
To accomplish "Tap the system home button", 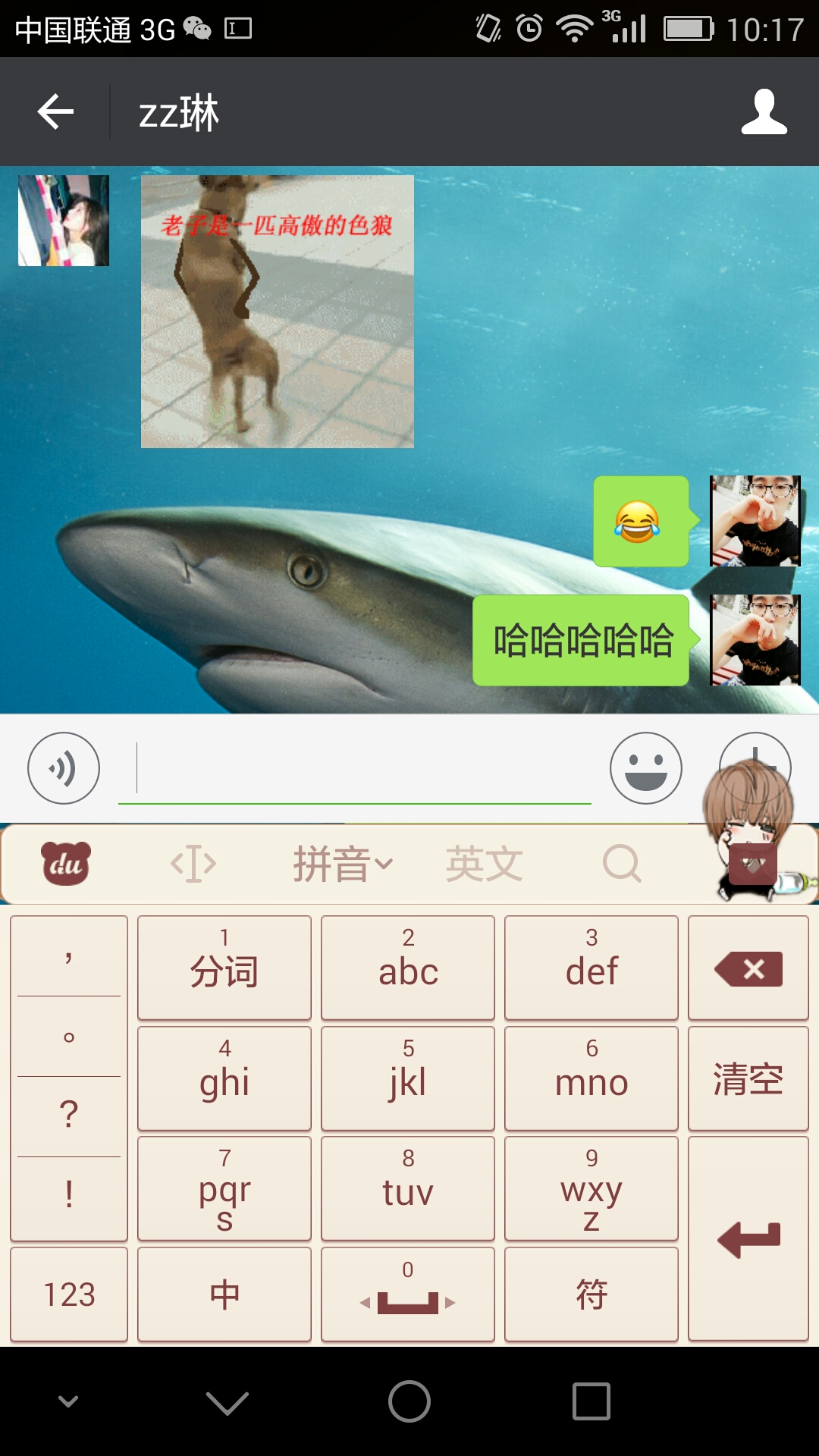I will click(x=409, y=1401).
